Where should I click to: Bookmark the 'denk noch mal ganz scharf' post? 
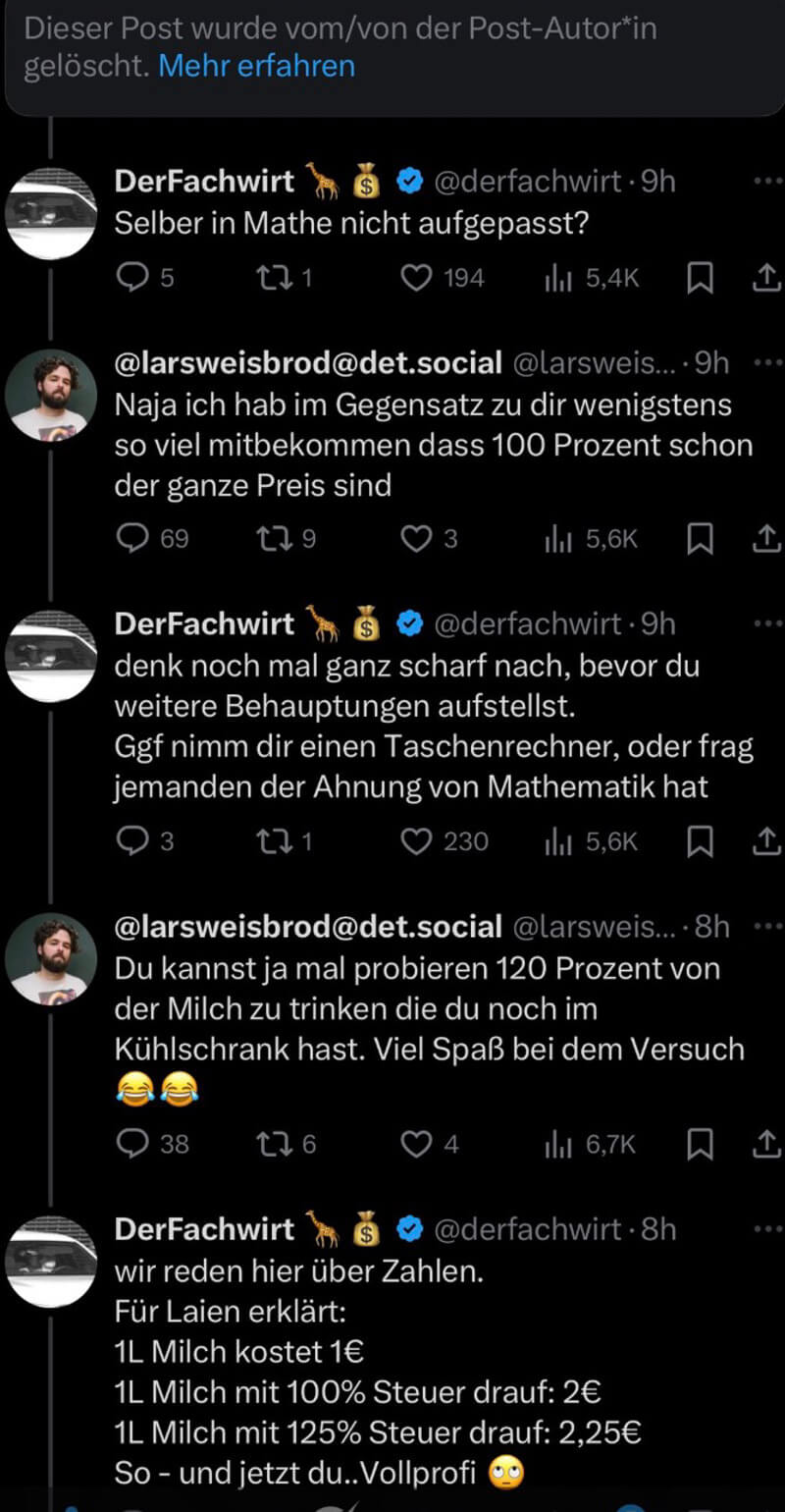tap(700, 841)
